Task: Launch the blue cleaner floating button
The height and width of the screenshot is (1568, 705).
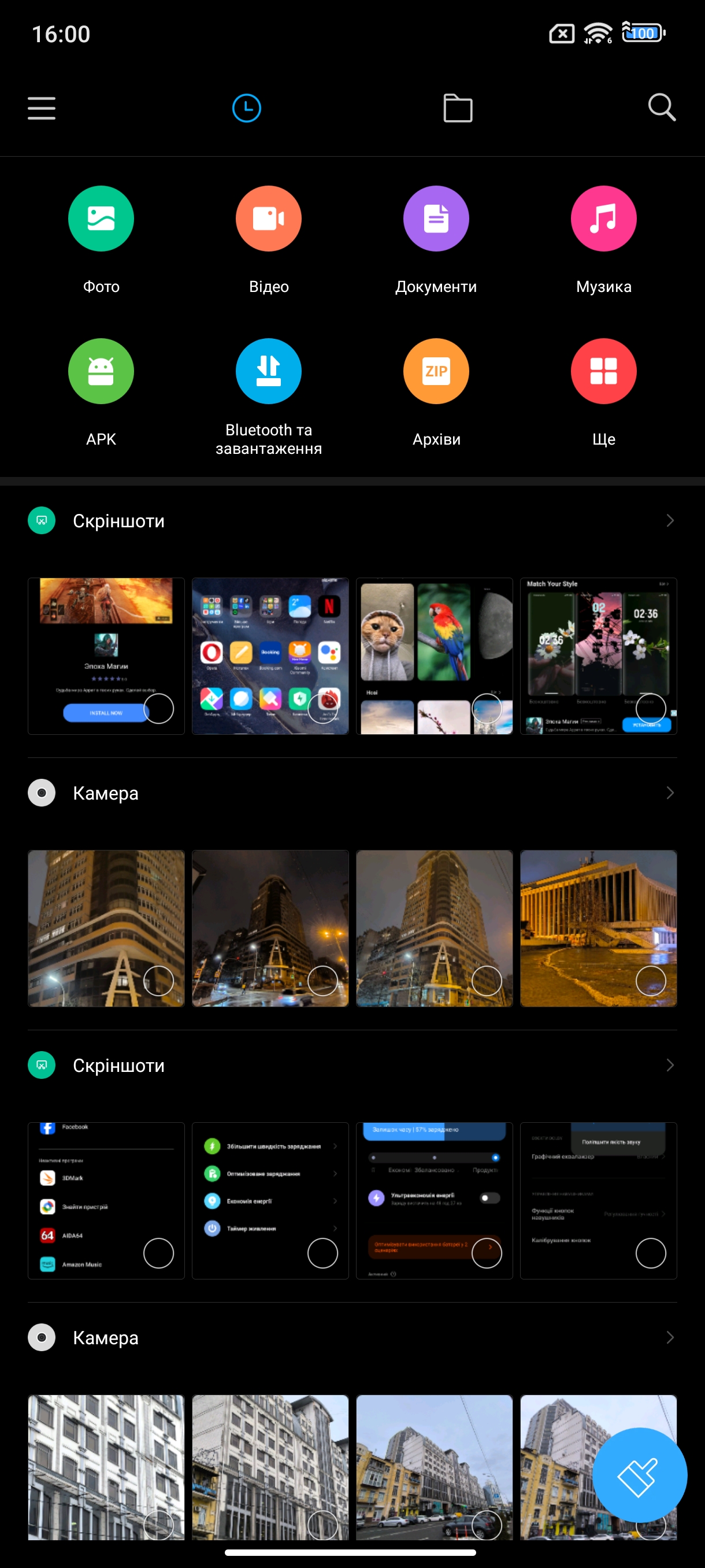Action: (x=639, y=1474)
